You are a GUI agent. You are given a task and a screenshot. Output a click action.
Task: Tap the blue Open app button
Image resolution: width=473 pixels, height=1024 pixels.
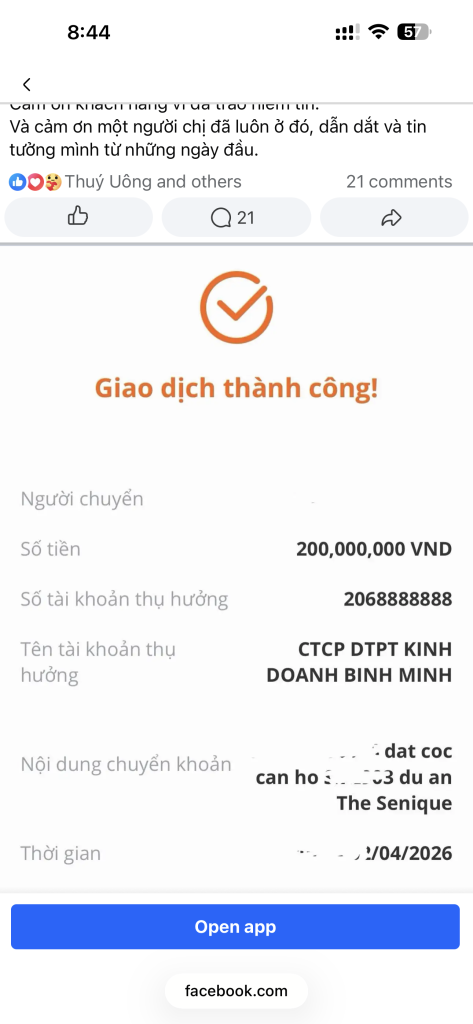coord(235,927)
